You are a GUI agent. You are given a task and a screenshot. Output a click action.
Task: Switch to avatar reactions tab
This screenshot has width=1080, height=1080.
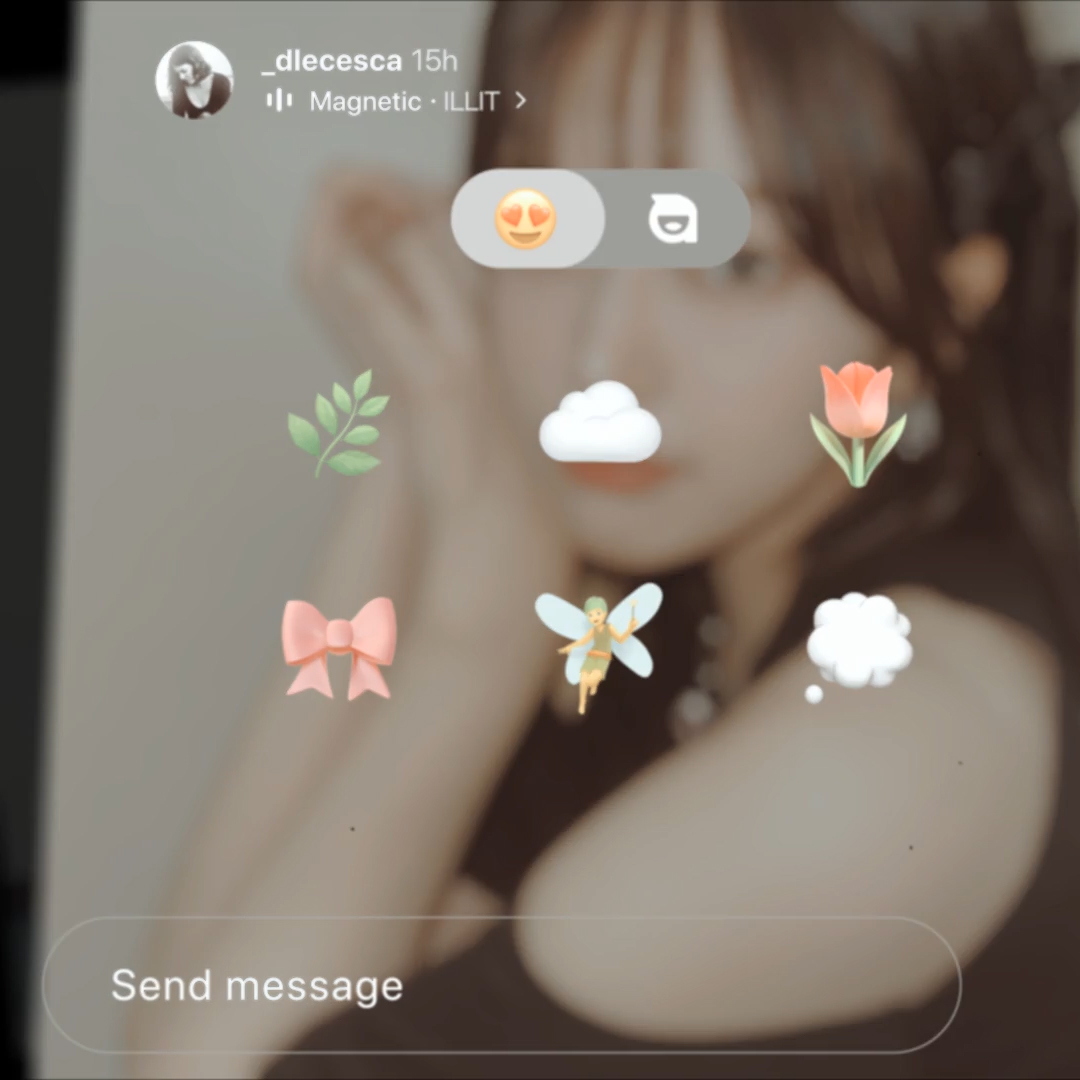coord(673,219)
